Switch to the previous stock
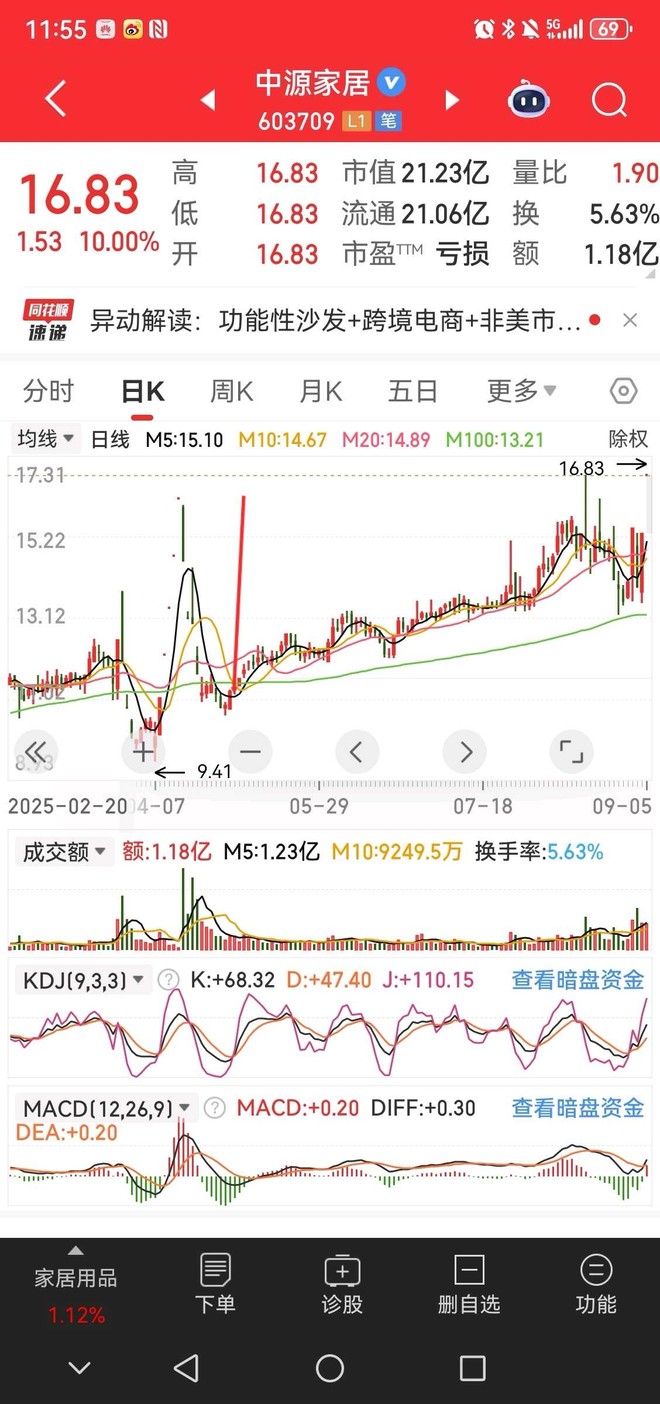 pyautogui.click(x=209, y=100)
